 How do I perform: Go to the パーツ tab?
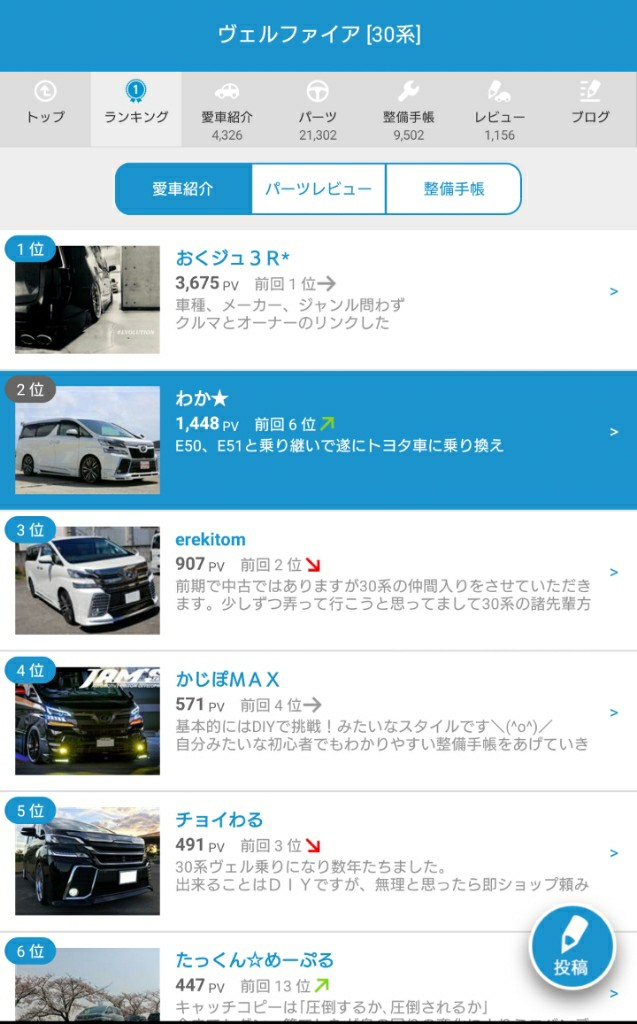point(318,109)
